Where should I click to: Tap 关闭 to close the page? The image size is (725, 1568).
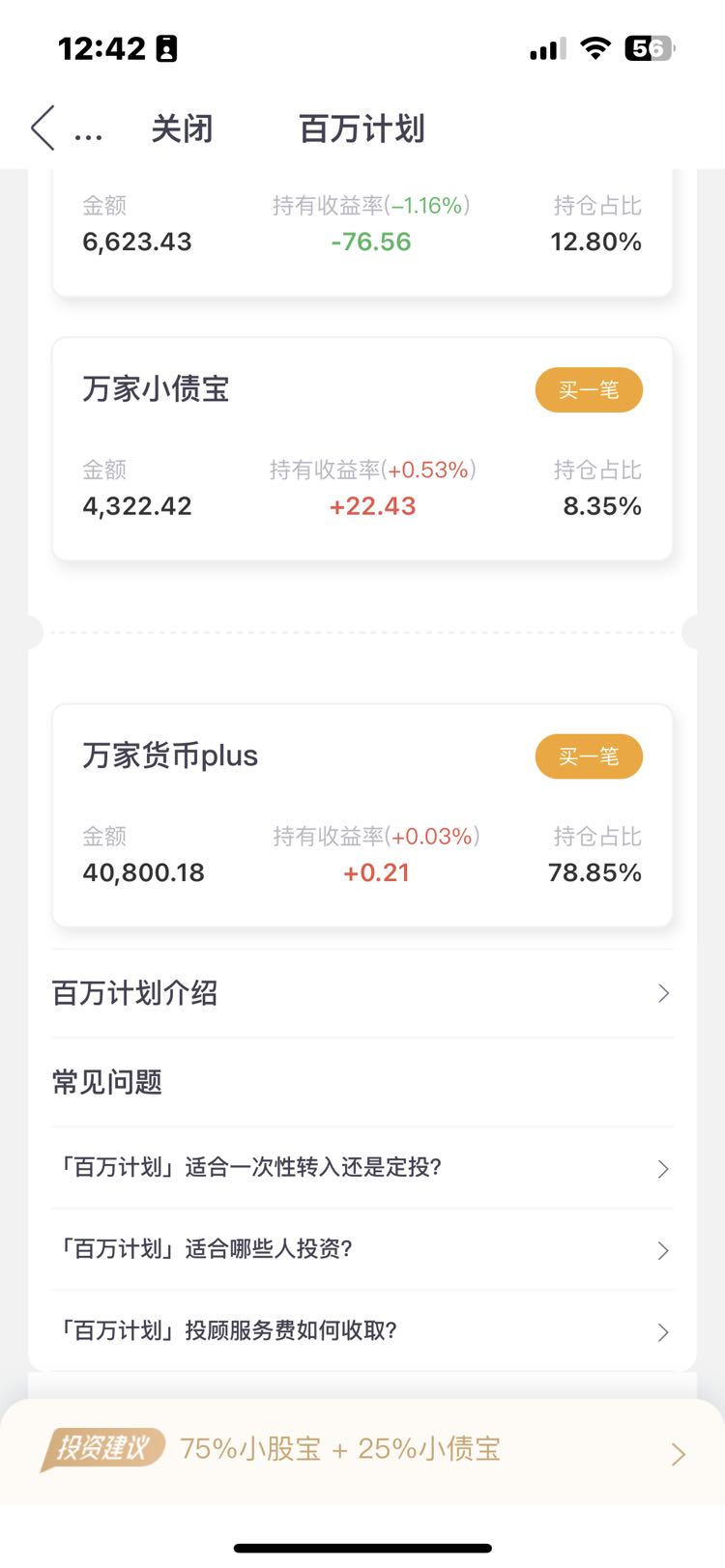pos(182,128)
